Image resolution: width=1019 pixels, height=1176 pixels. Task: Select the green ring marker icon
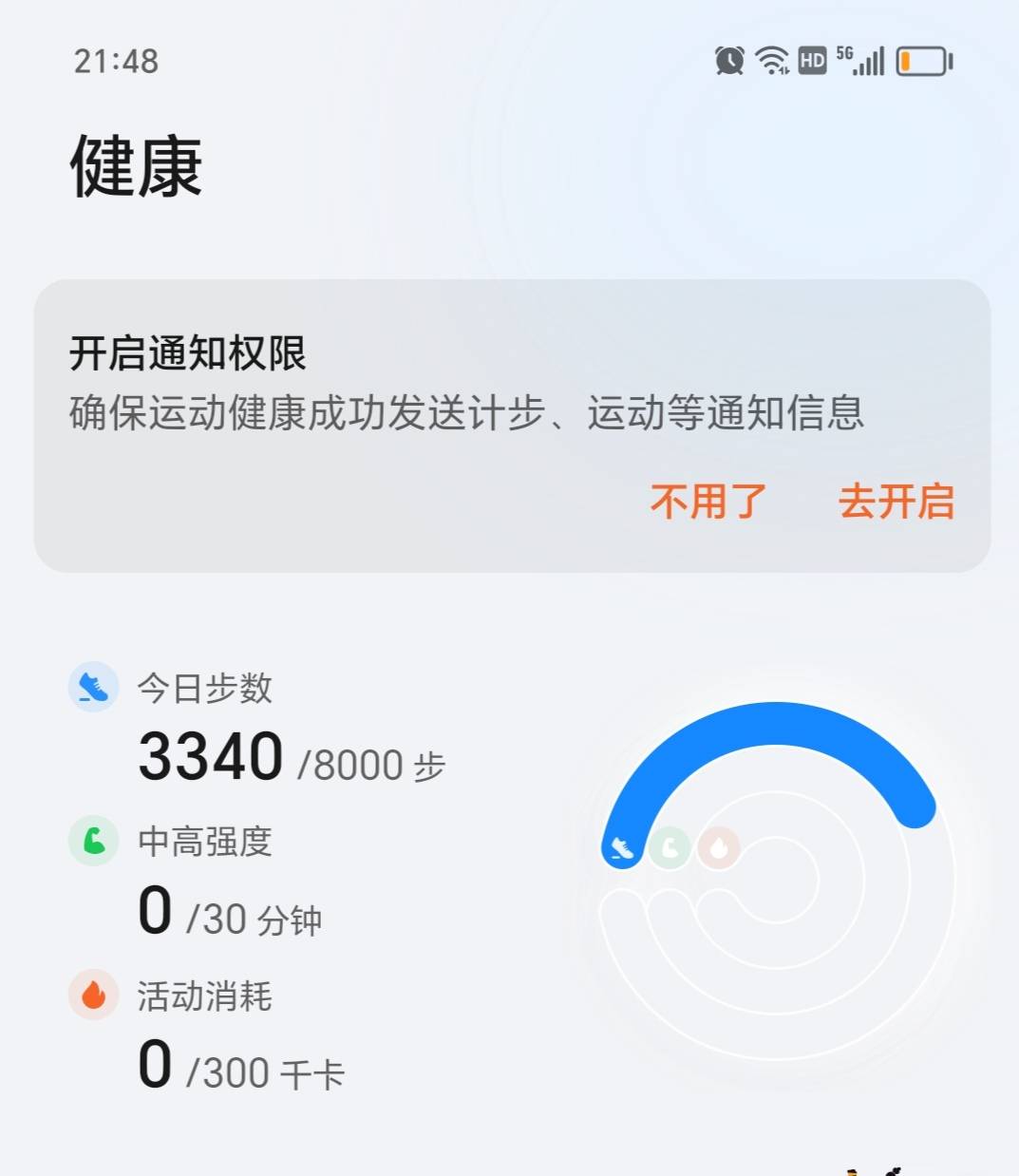point(670,849)
